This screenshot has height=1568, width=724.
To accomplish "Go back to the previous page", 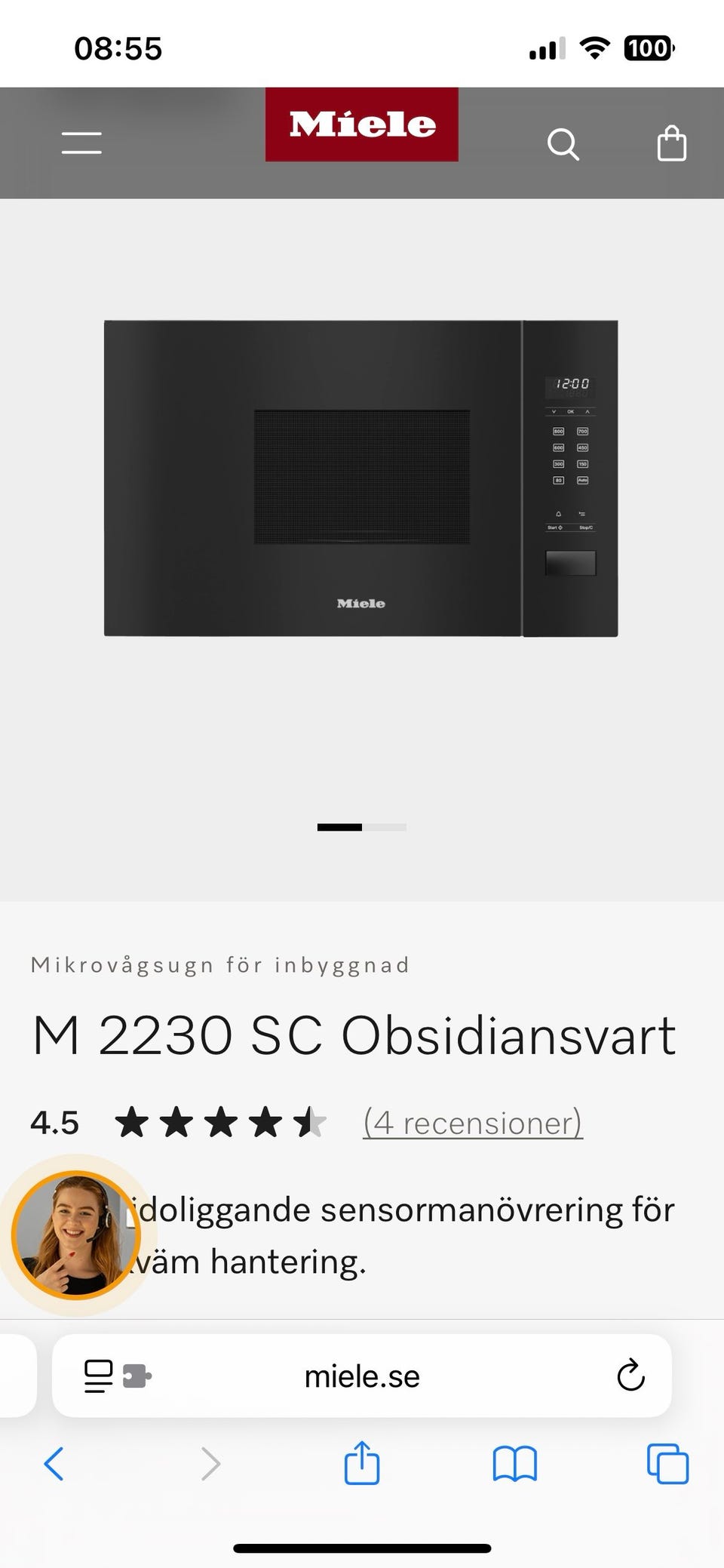I will (x=54, y=1464).
